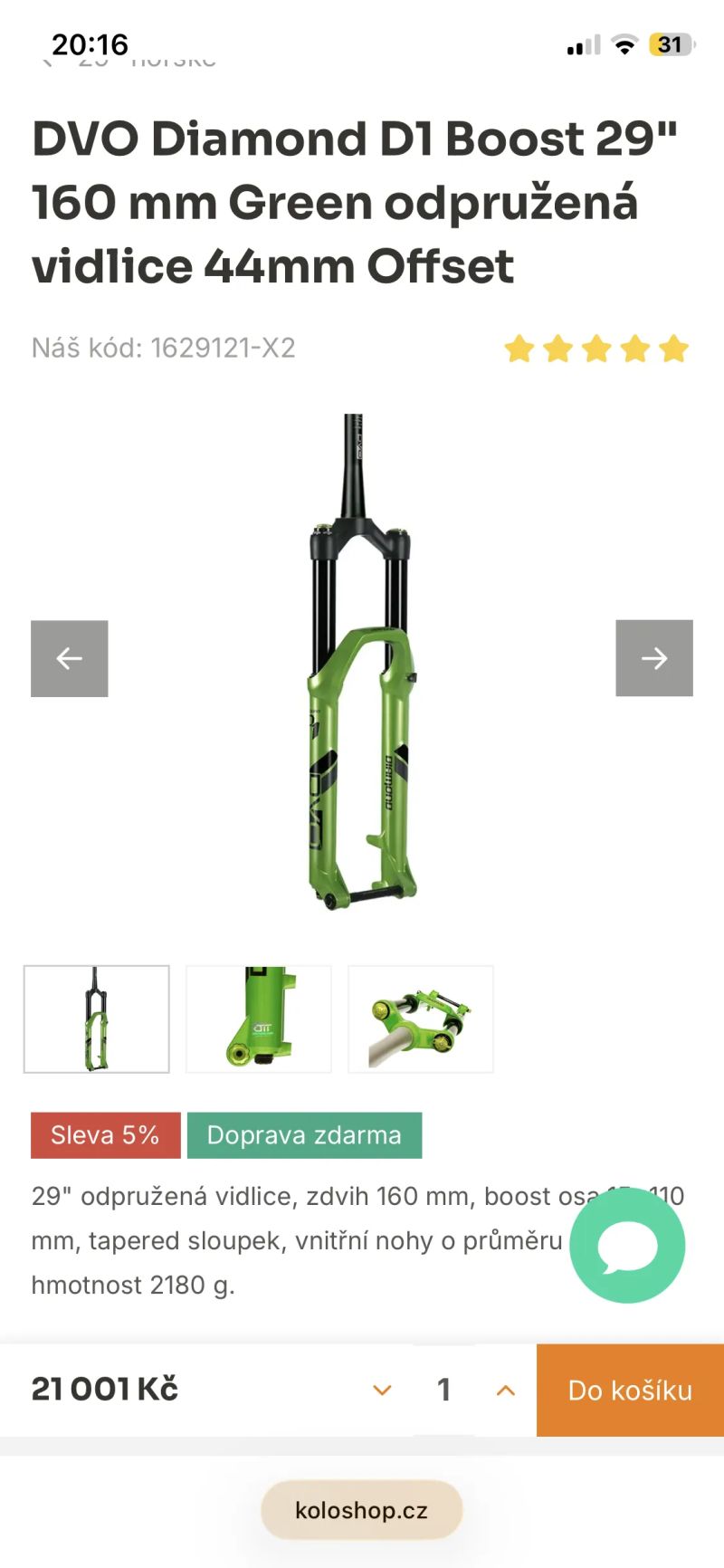The width and height of the screenshot is (724, 1568).
Task: Click the right carousel arrow
Action: coord(653,658)
